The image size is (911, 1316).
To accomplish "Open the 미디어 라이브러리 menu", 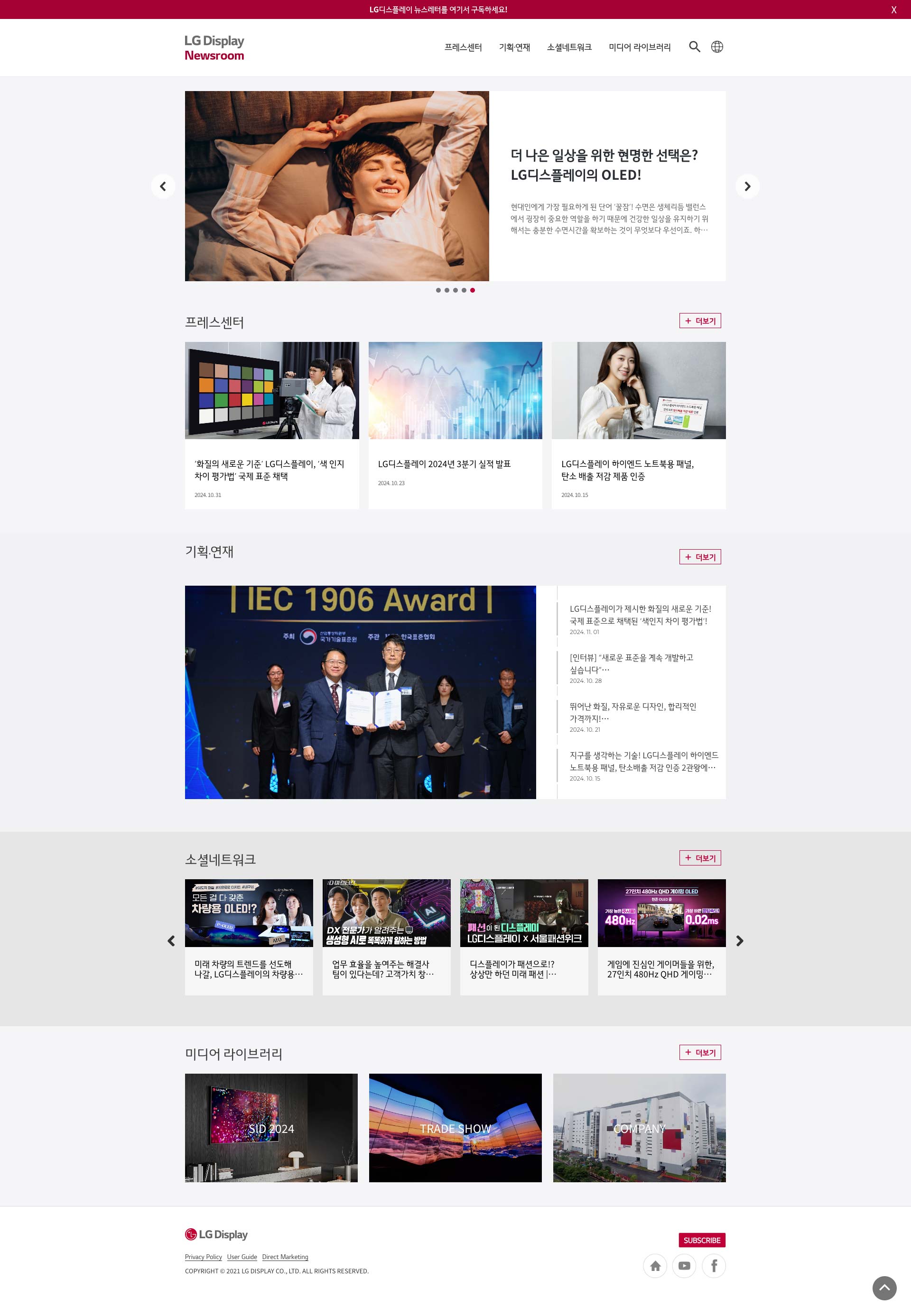I will (x=639, y=47).
